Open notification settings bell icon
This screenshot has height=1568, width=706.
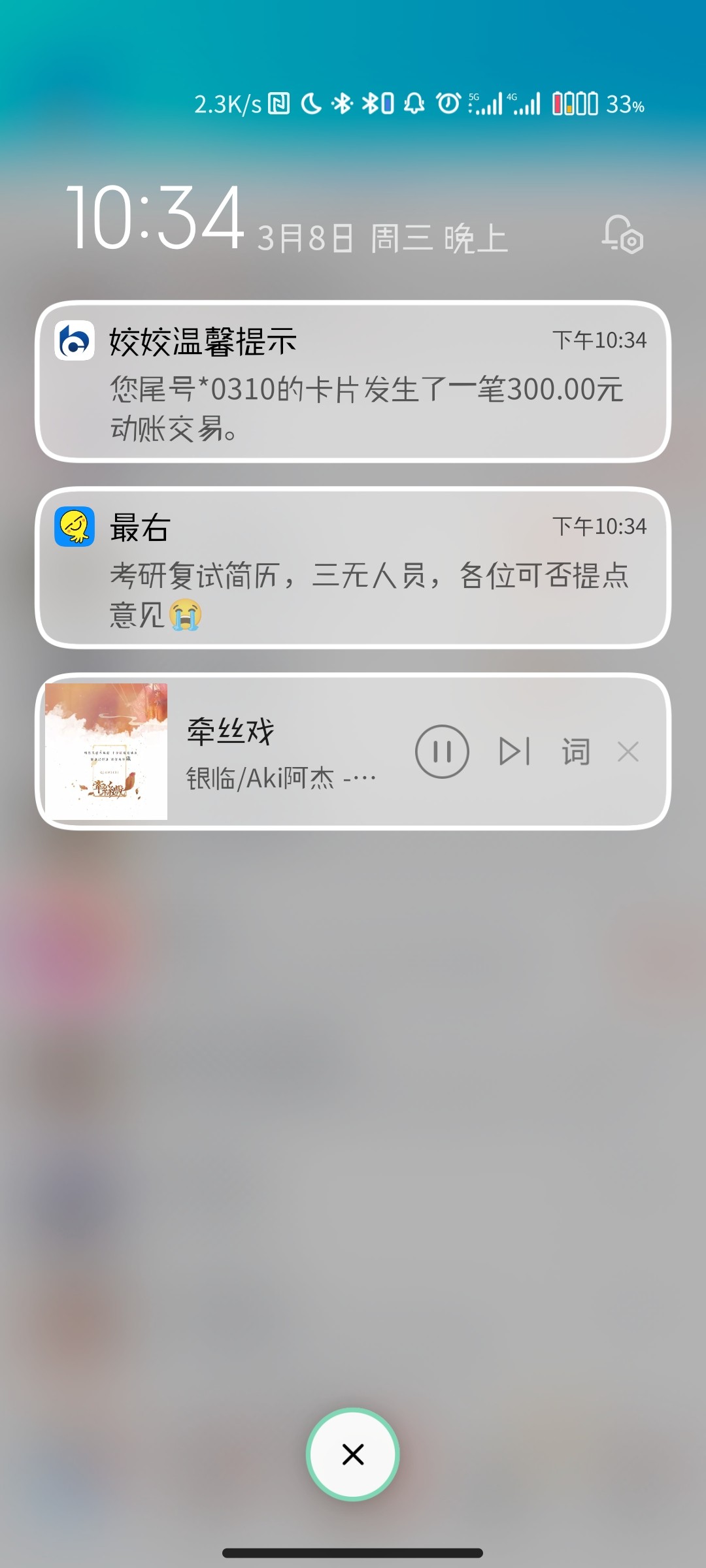tap(622, 235)
